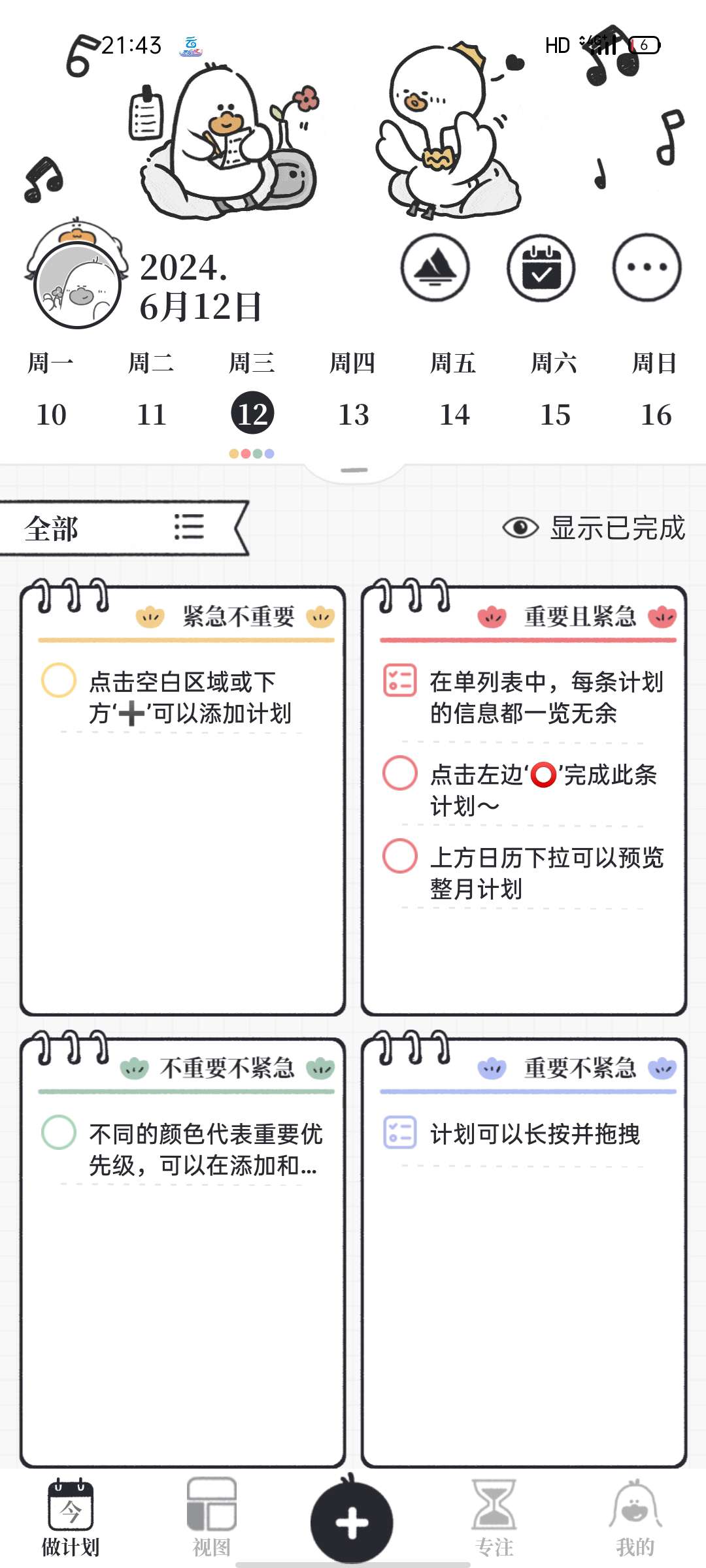Add a new plan with plus button
This screenshot has height=1568, width=706.
[x=352, y=1522]
